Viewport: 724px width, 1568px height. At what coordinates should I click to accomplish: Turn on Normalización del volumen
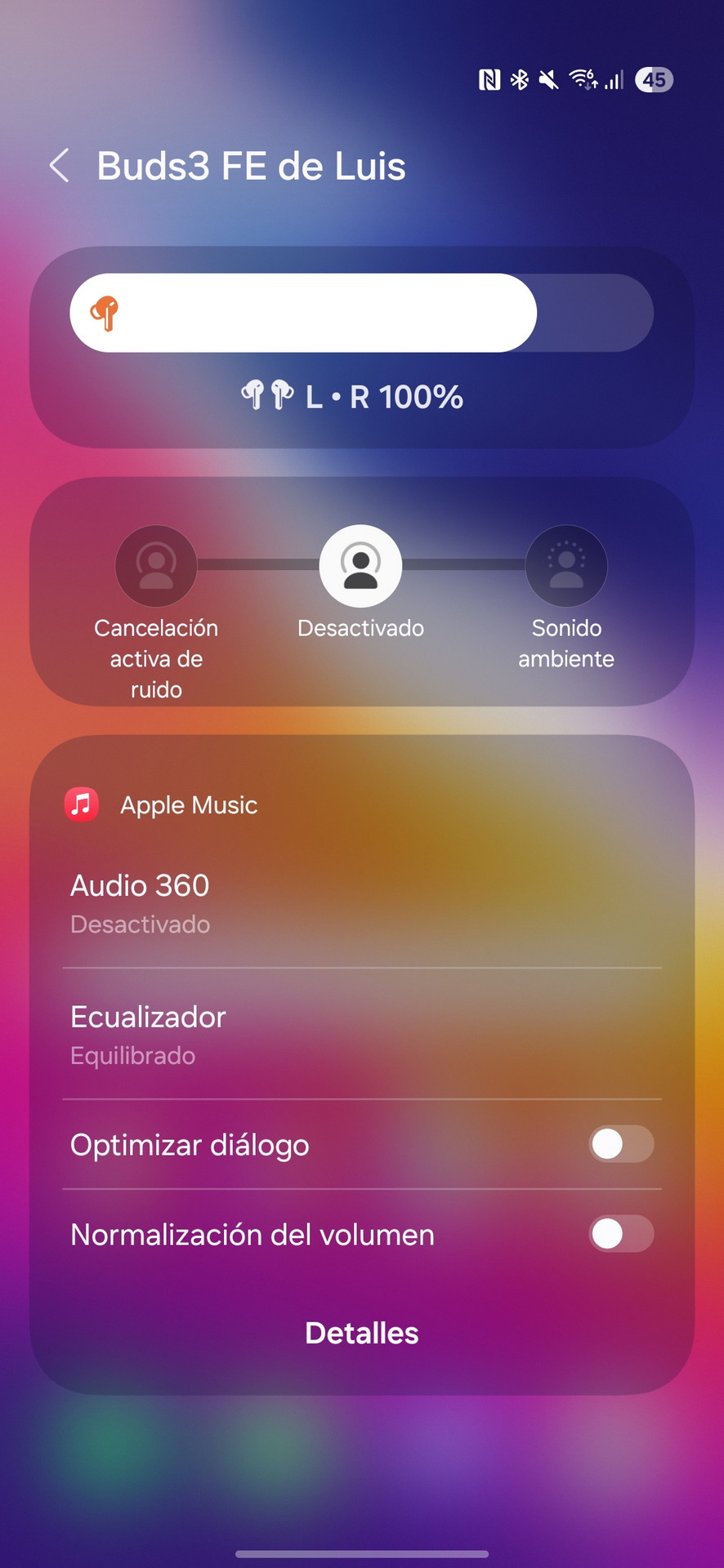coord(621,1234)
